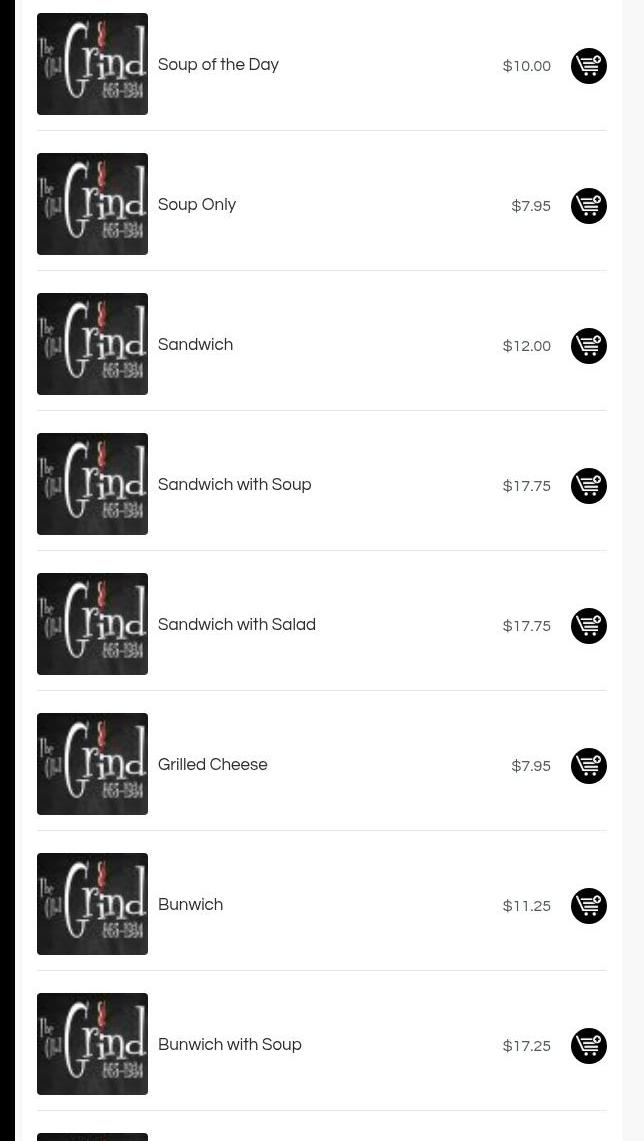View the Sandwich with Salad item
This screenshot has width=644, height=1141.
click(x=236, y=624)
